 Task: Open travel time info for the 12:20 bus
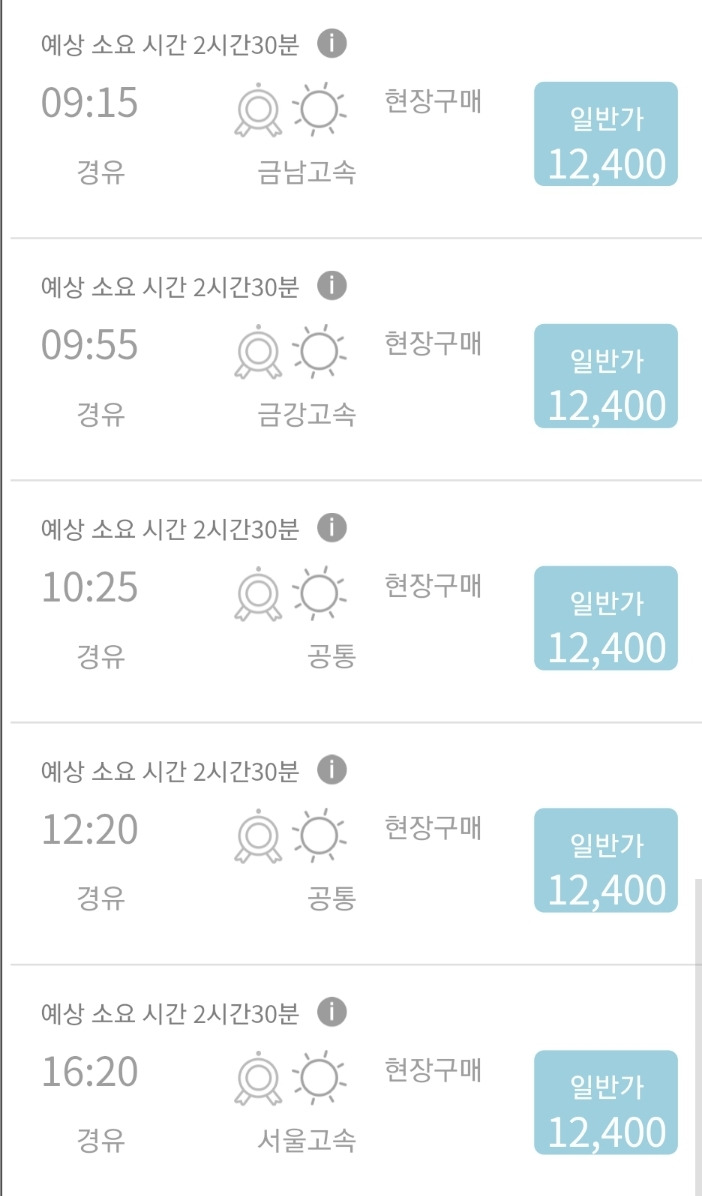pyautogui.click(x=332, y=770)
